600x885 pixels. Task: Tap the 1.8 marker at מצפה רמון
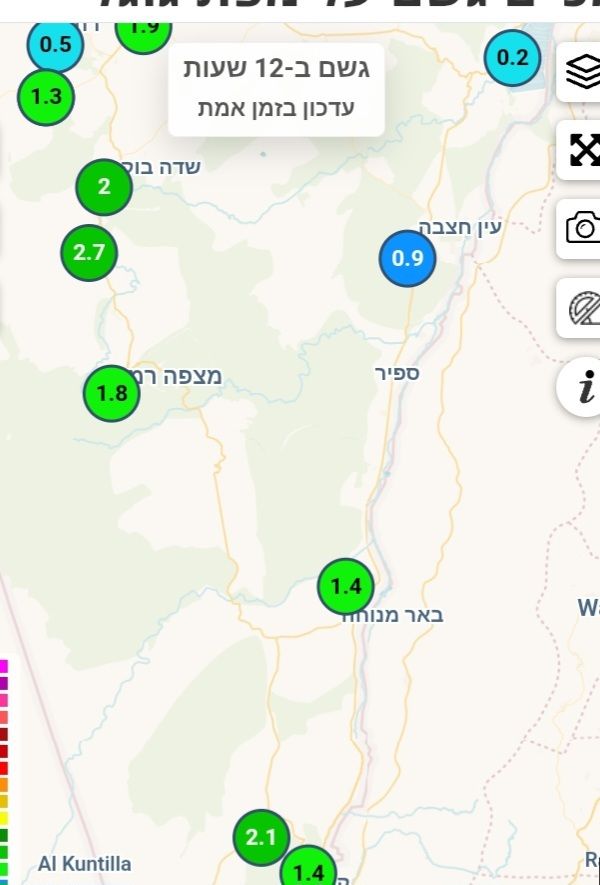(x=111, y=392)
